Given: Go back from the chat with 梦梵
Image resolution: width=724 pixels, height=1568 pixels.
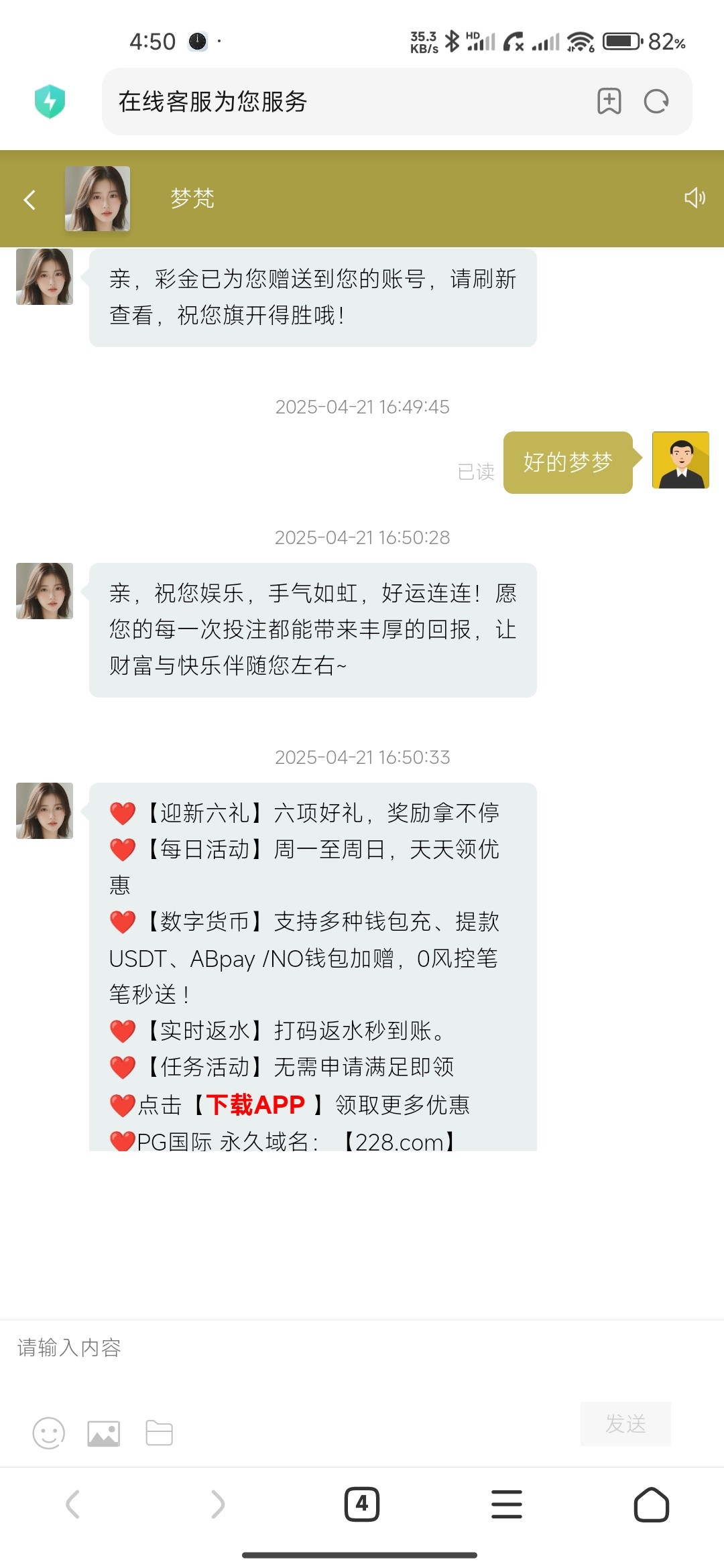Looking at the screenshot, I should (29, 199).
